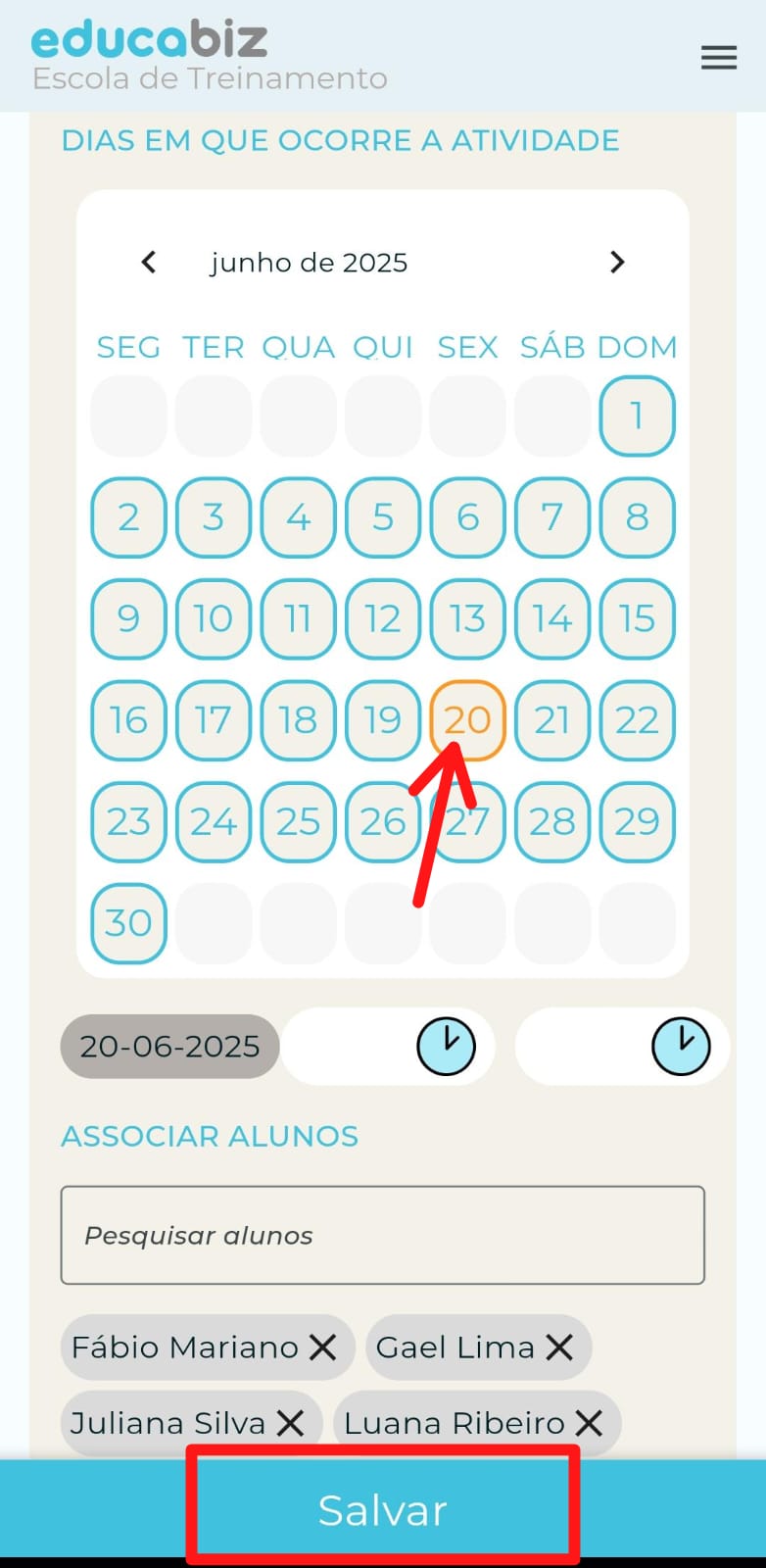The image size is (766, 1568).
Task: Remove student Gael Lima
Action: point(559,1347)
